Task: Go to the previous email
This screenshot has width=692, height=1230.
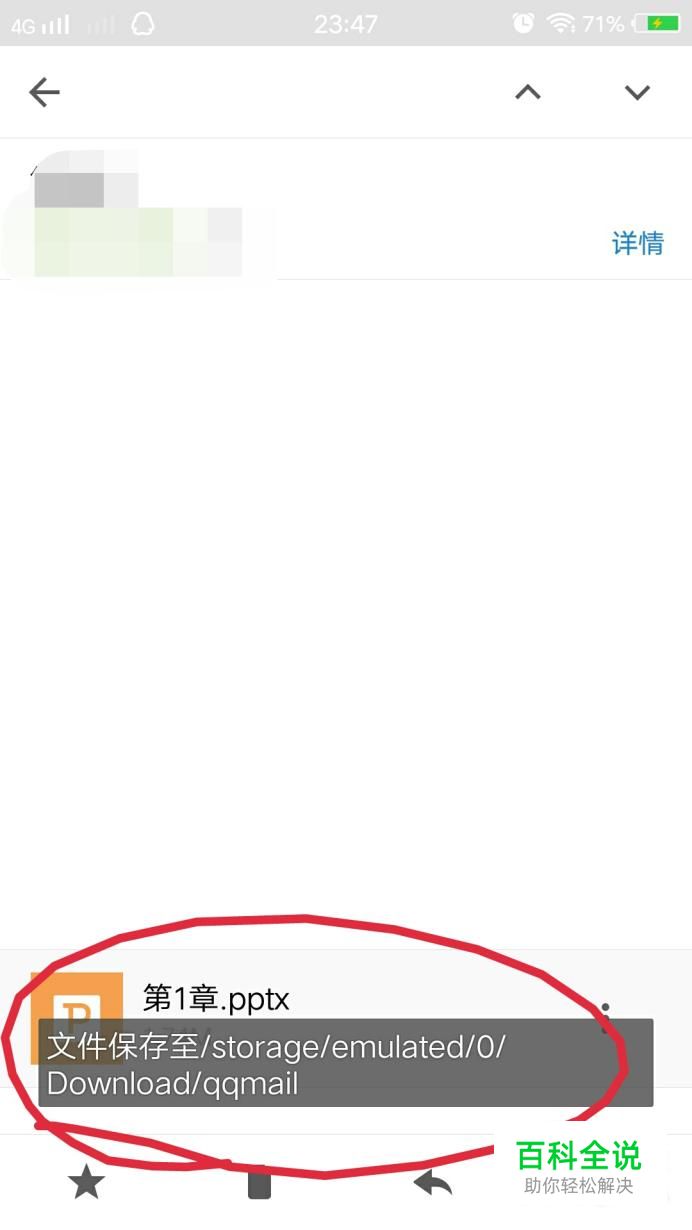Action: (527, 93)
